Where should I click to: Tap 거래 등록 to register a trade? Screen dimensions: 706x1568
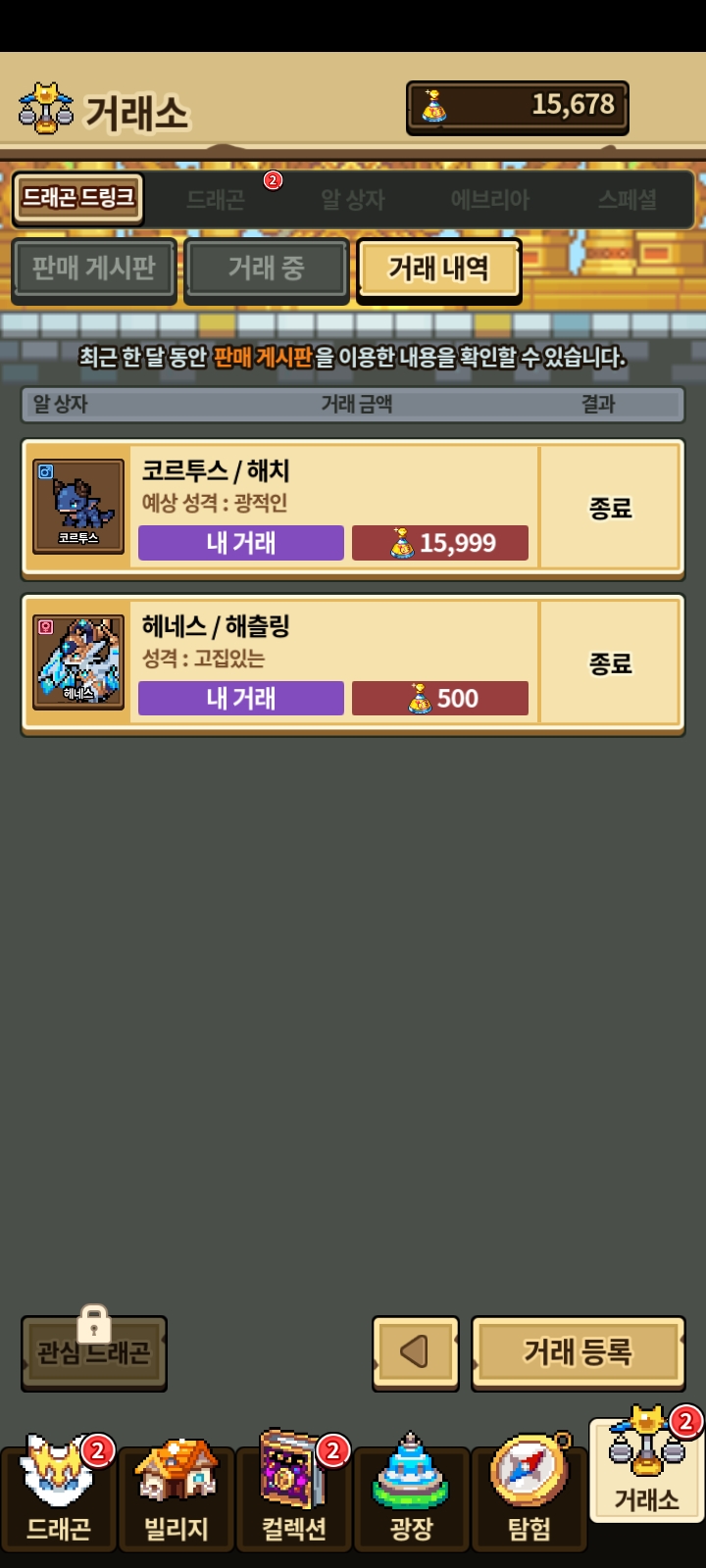point(578,1353)
